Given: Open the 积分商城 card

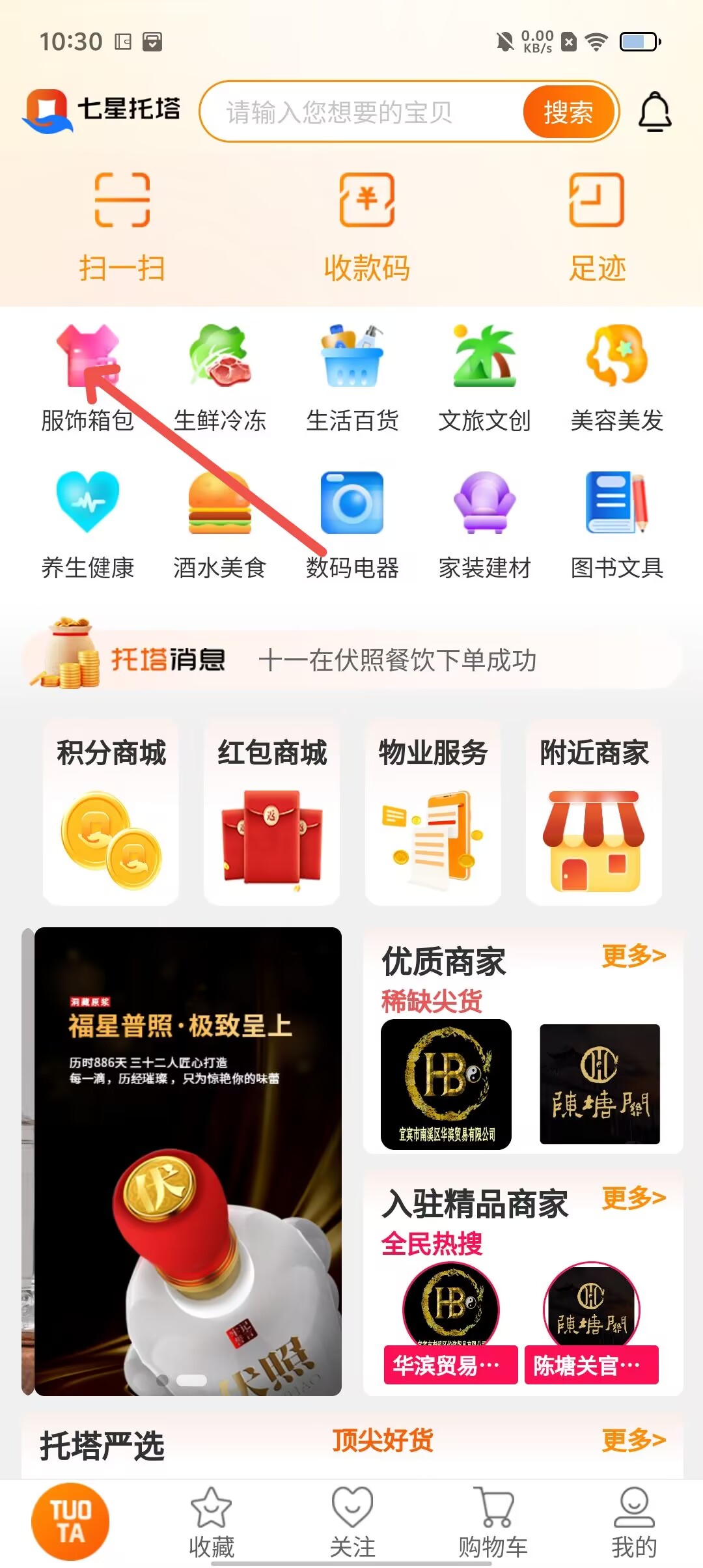Looking at the screenshot, I should pos(111,812).
